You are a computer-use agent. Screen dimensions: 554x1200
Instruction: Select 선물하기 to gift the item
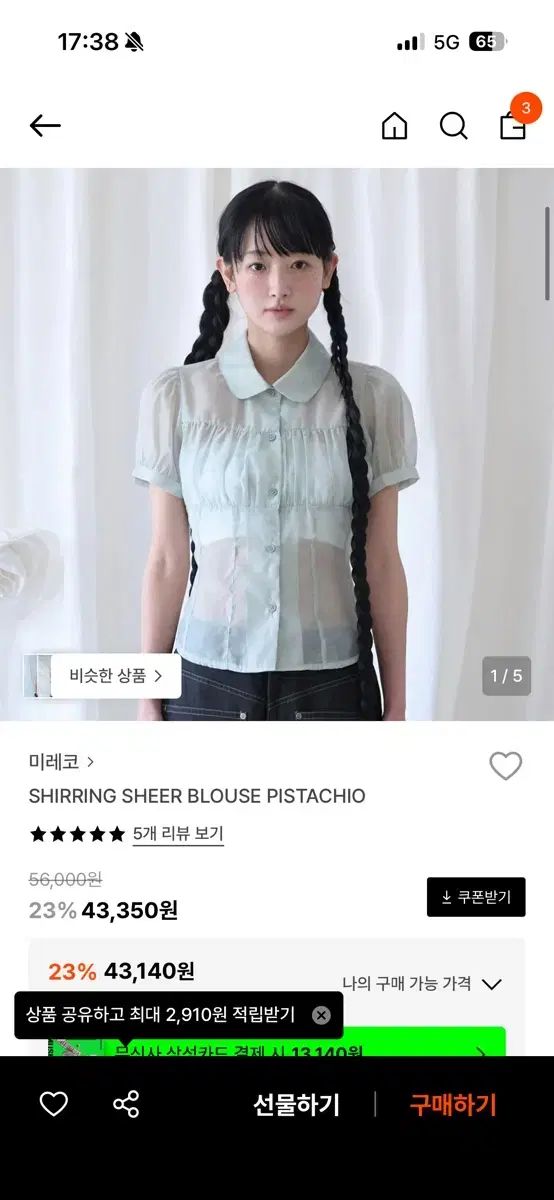pos(296,1105)
